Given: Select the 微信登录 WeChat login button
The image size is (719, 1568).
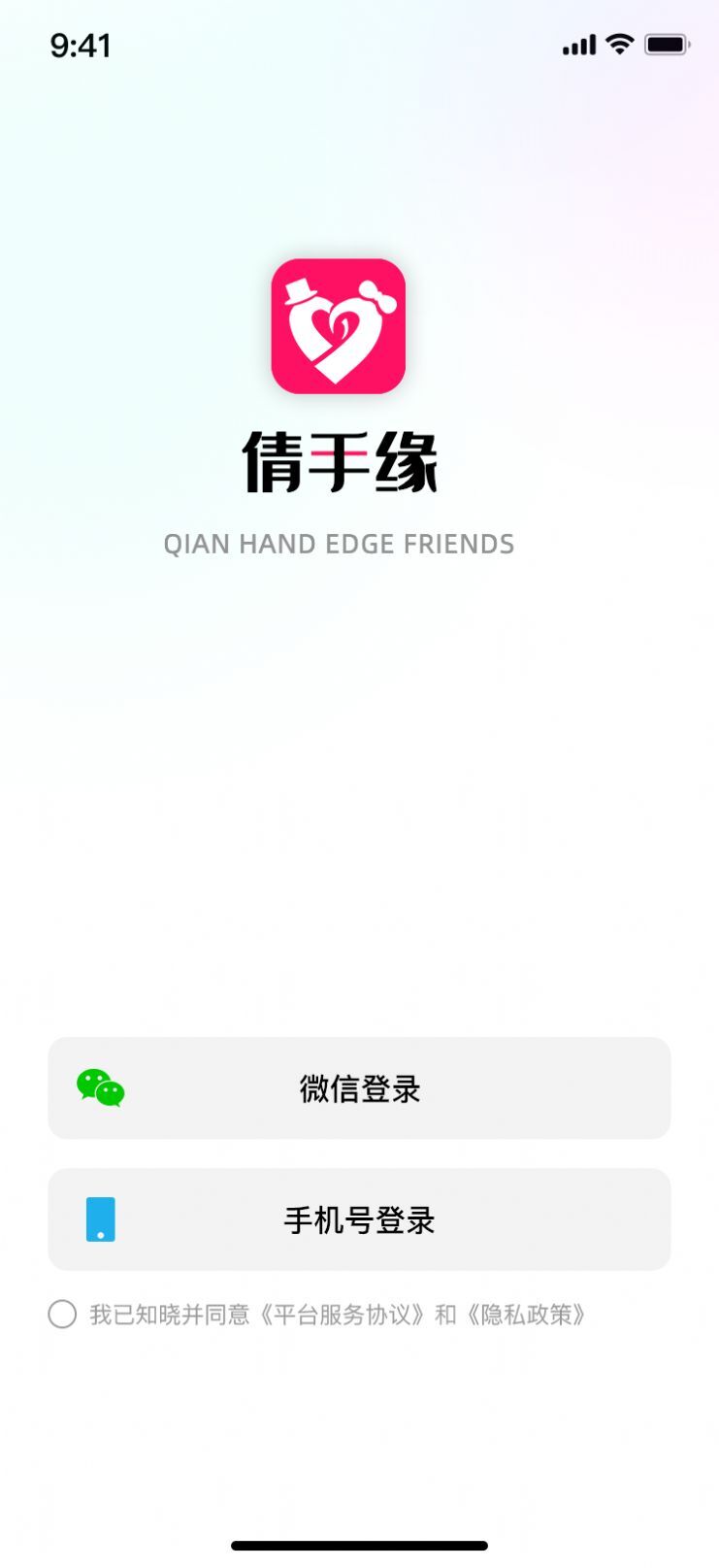Looking at the screenshot, I should (x=359, y=1088).
